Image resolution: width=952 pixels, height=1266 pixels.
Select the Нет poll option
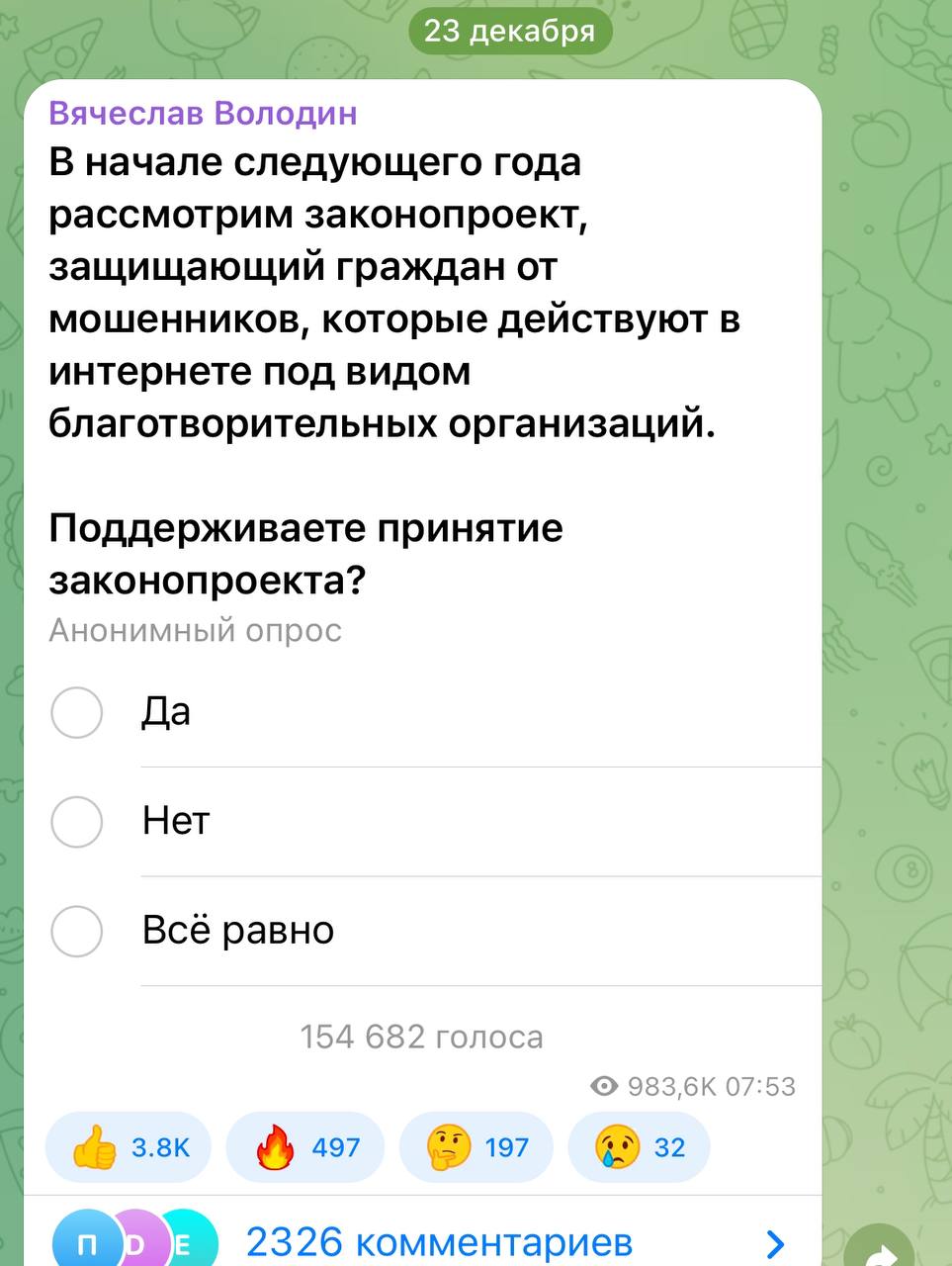click(77, 822)
